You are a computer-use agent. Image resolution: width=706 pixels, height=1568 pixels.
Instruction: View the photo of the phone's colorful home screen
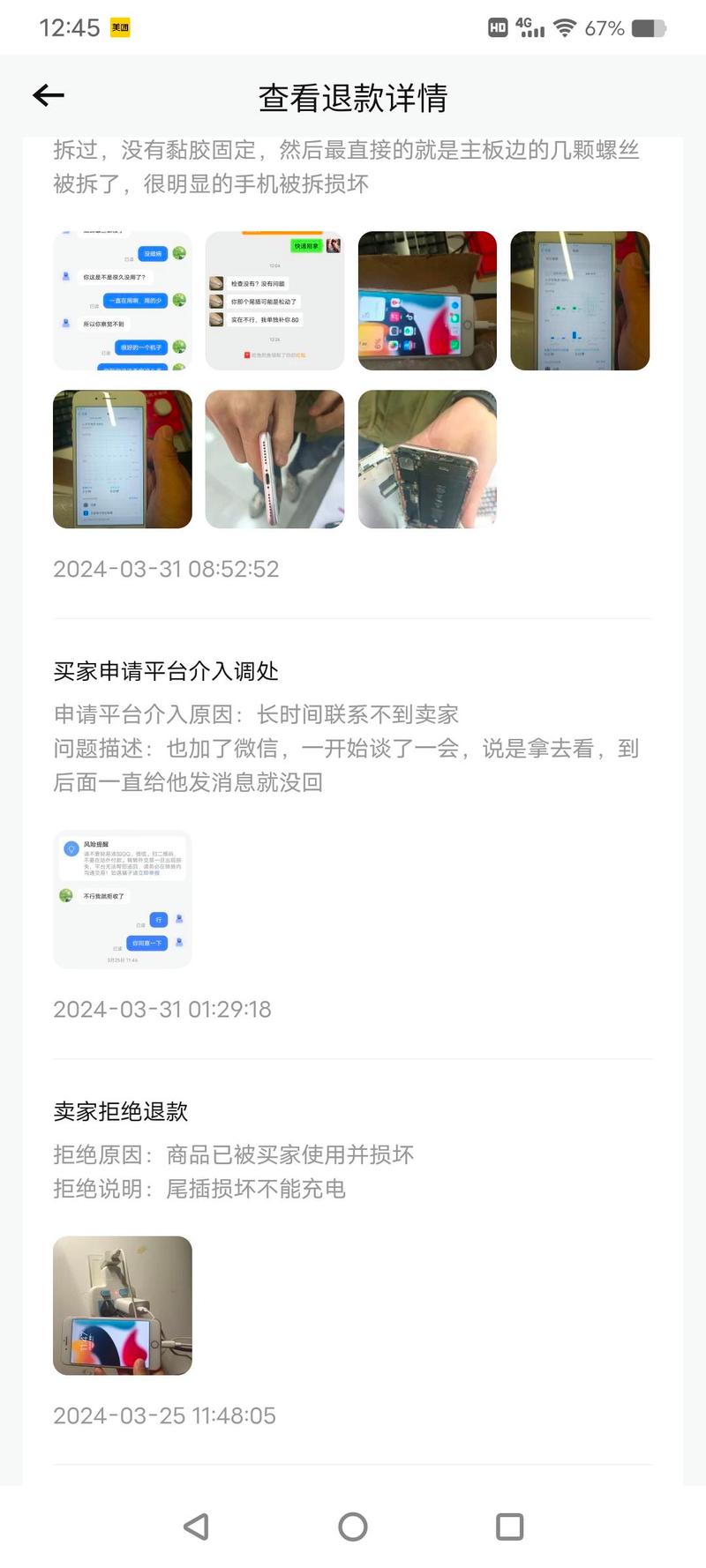427,301
